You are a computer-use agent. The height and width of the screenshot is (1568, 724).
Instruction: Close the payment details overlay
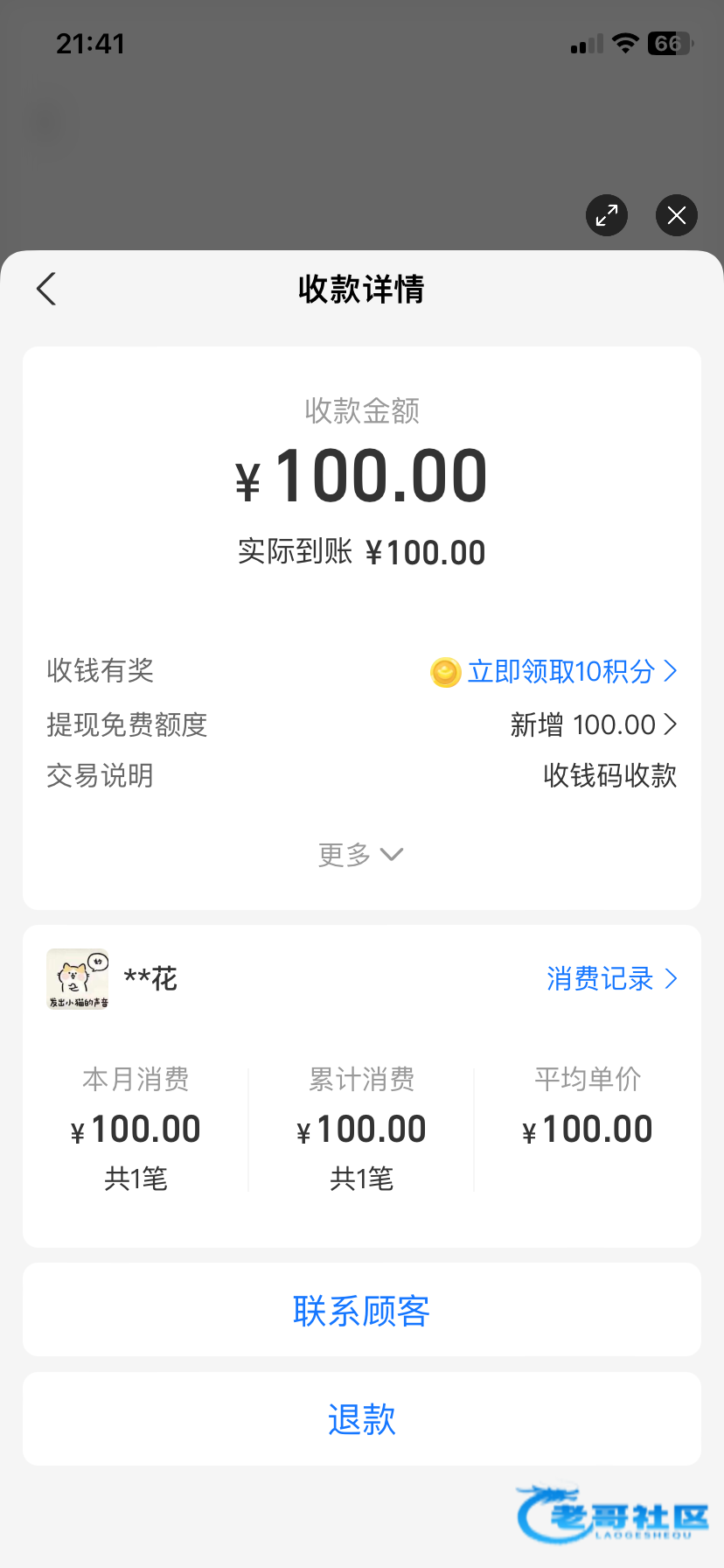677,215
